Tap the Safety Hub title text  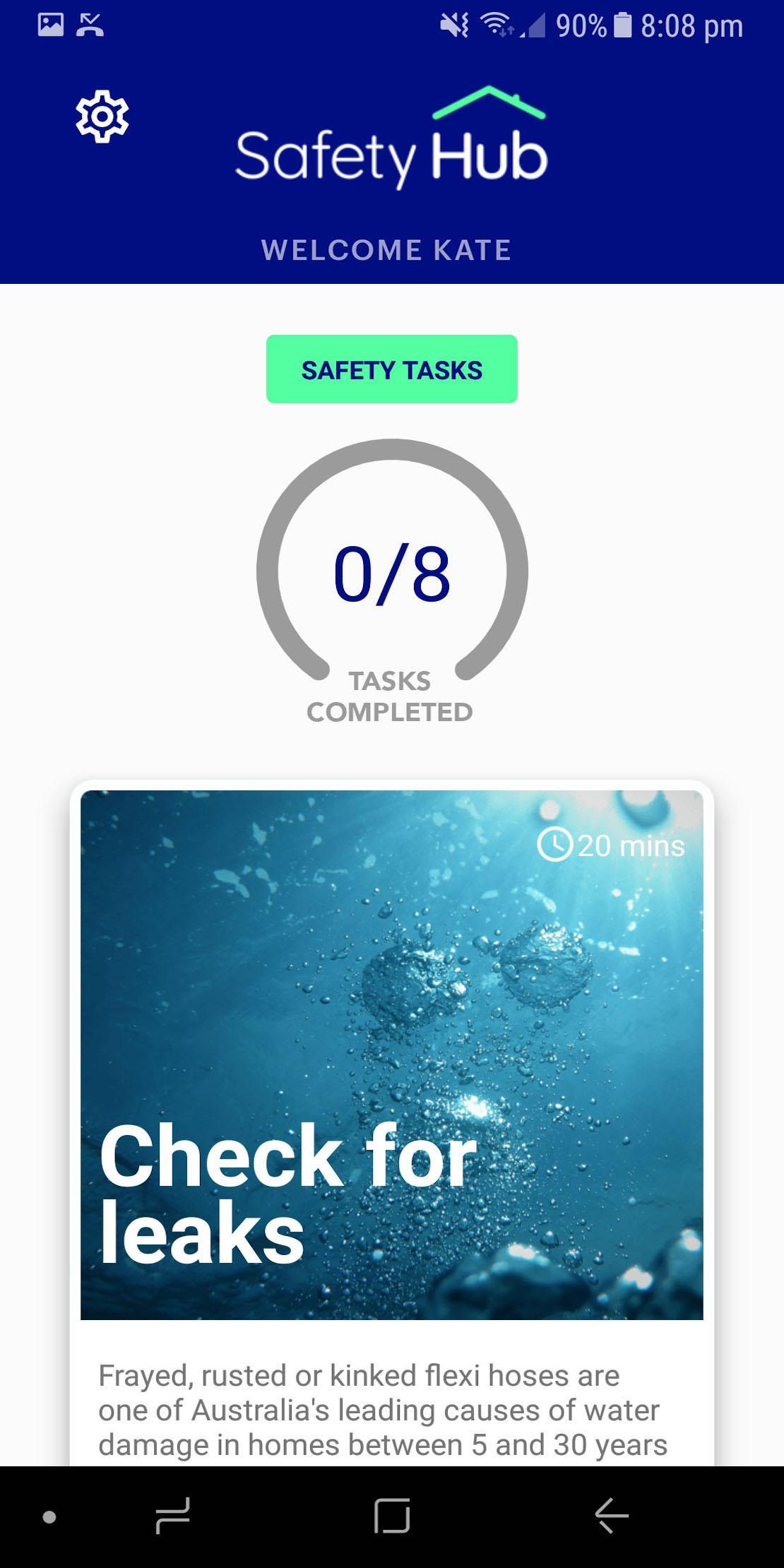coord(391,156)
